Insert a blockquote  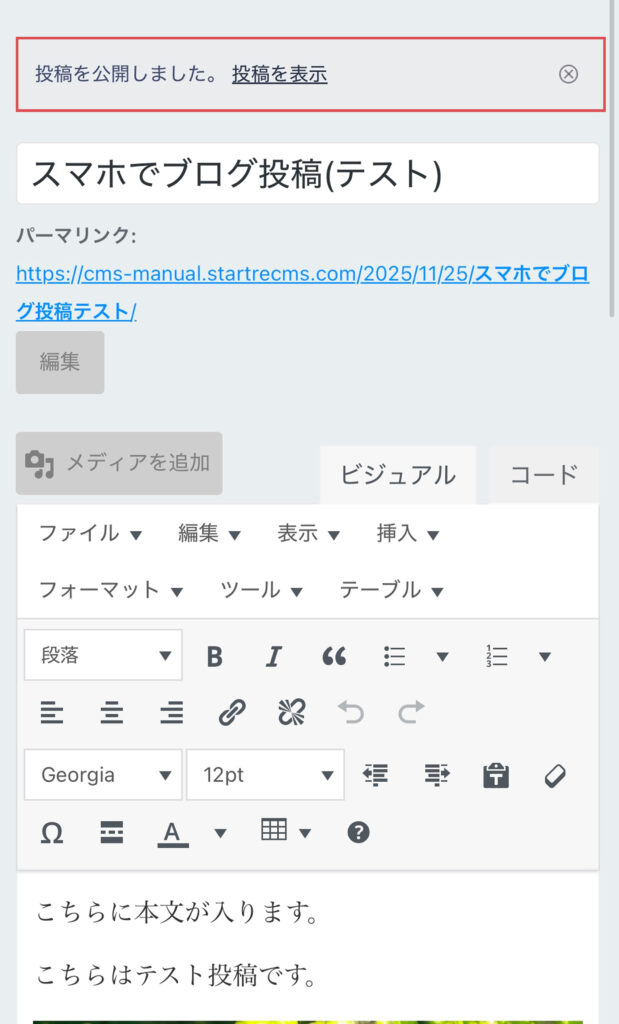click(x=333, y=657)
